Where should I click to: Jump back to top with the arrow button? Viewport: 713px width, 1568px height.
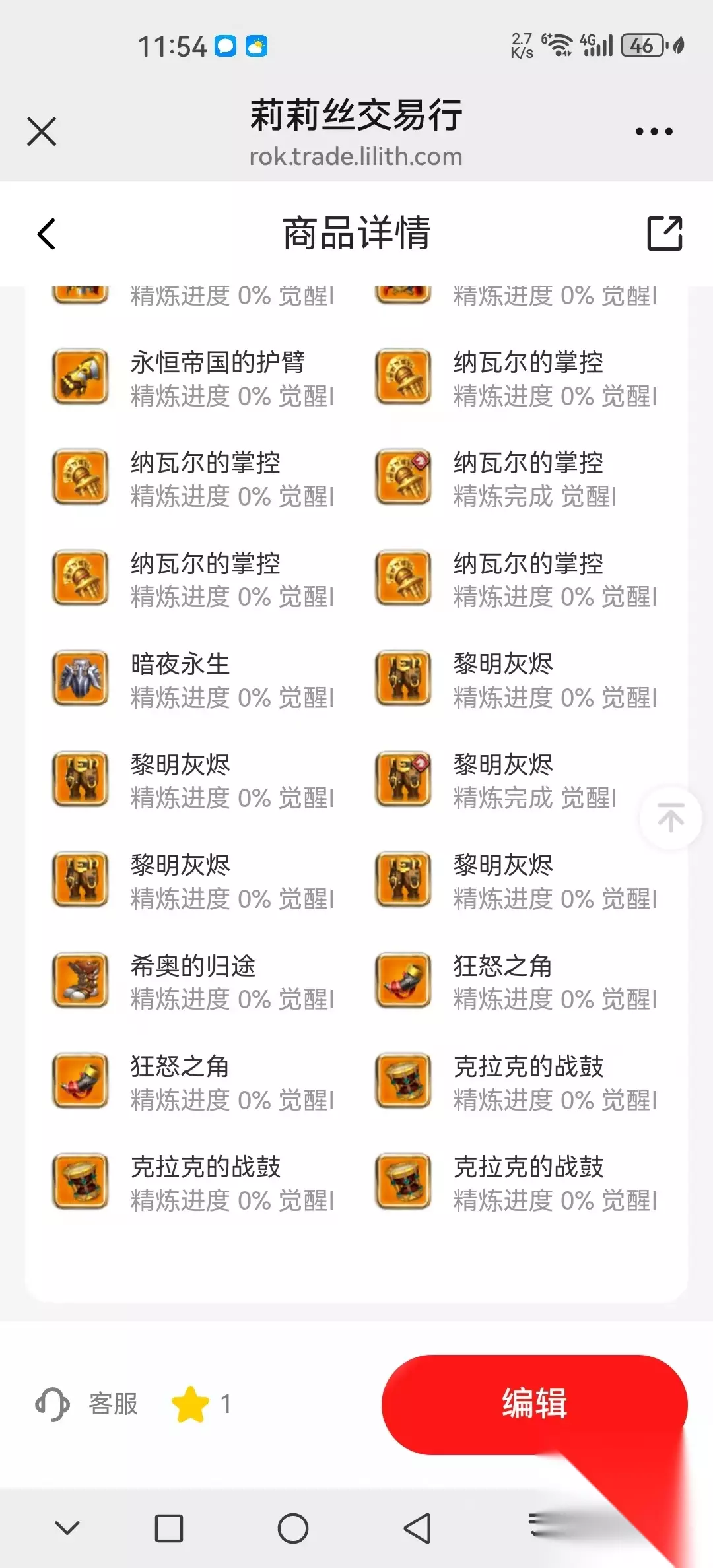(670, 818)
